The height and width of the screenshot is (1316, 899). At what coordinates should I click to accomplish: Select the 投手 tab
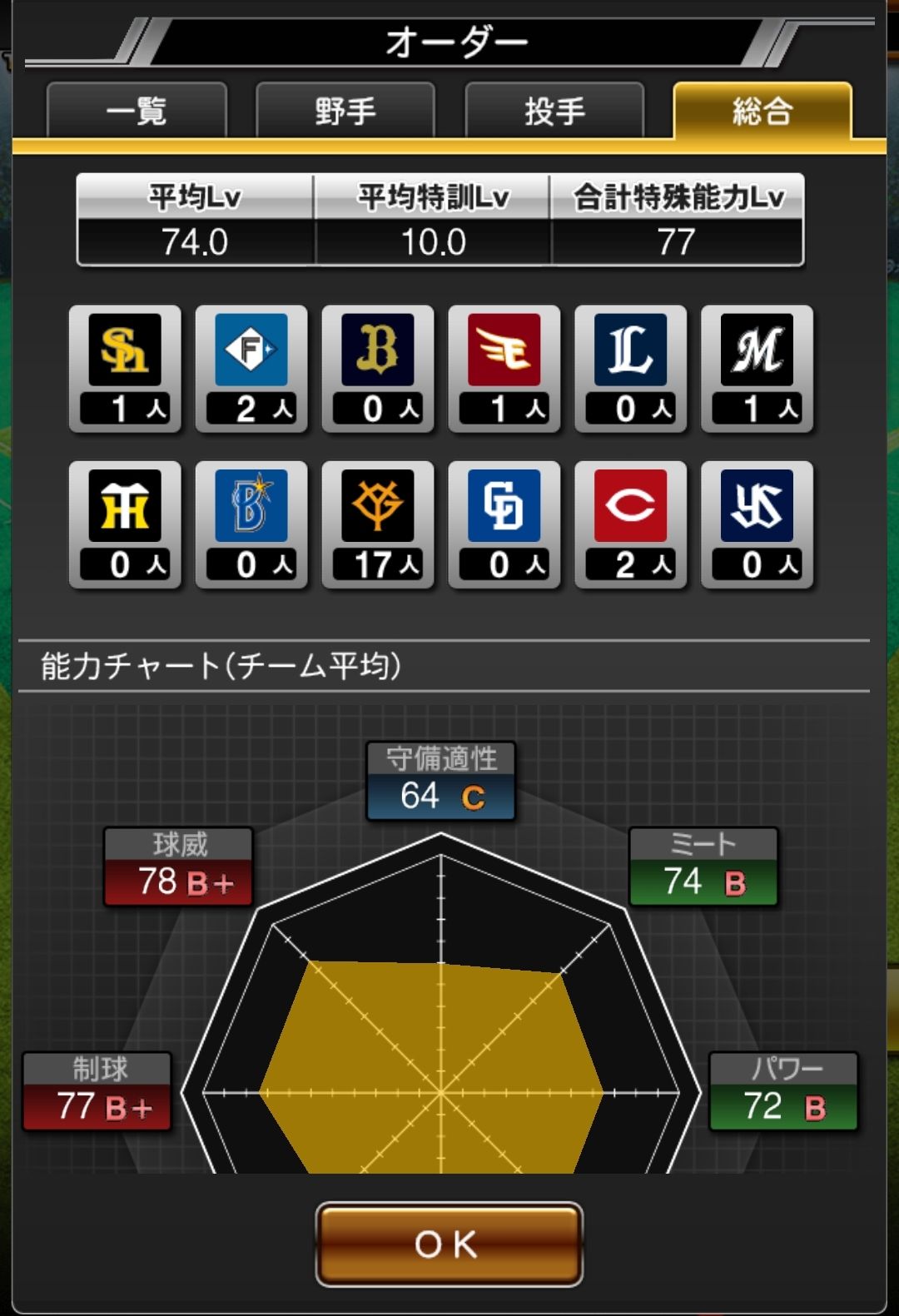[554, 111]
